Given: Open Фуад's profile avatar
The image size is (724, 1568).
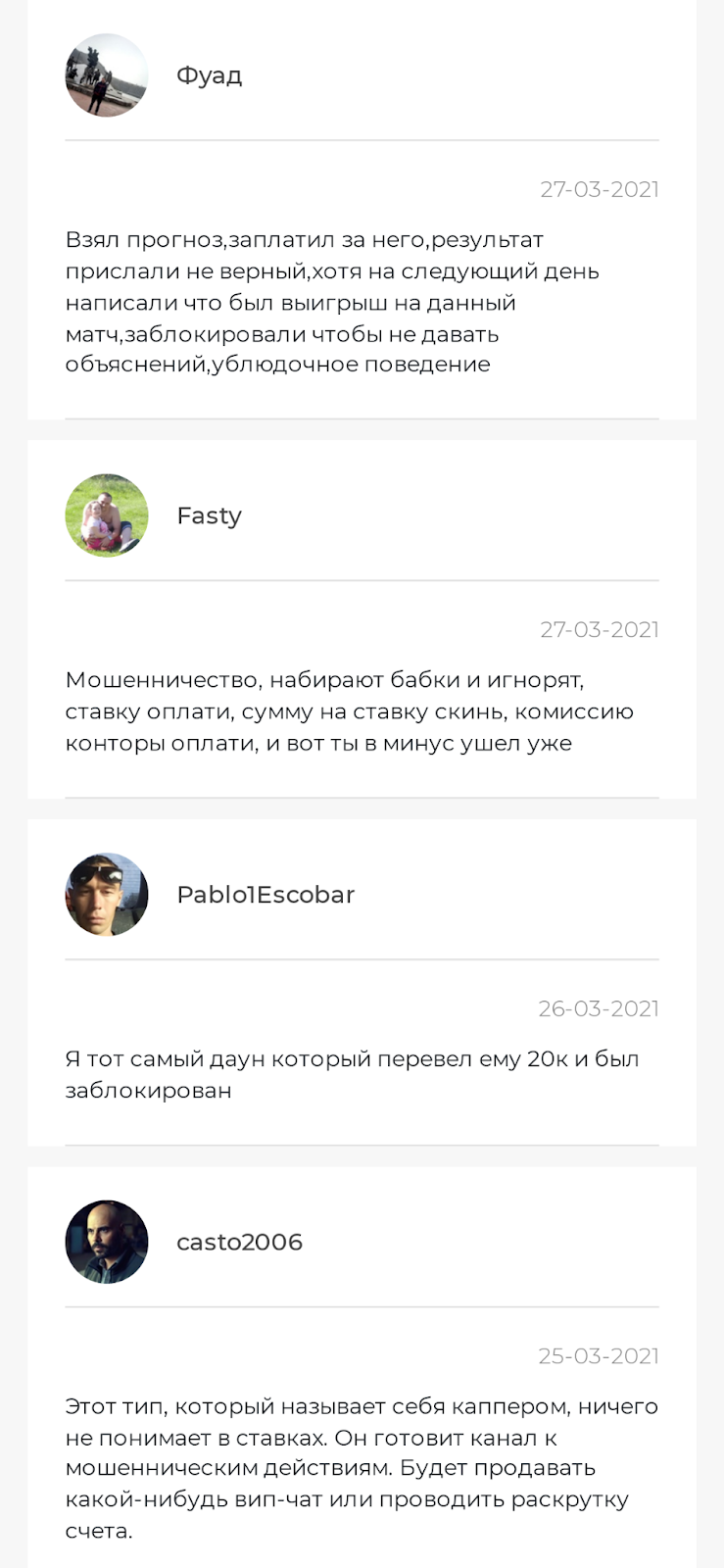Looking at the screenshot, I should pyautogui.click(x=106, y=75).
